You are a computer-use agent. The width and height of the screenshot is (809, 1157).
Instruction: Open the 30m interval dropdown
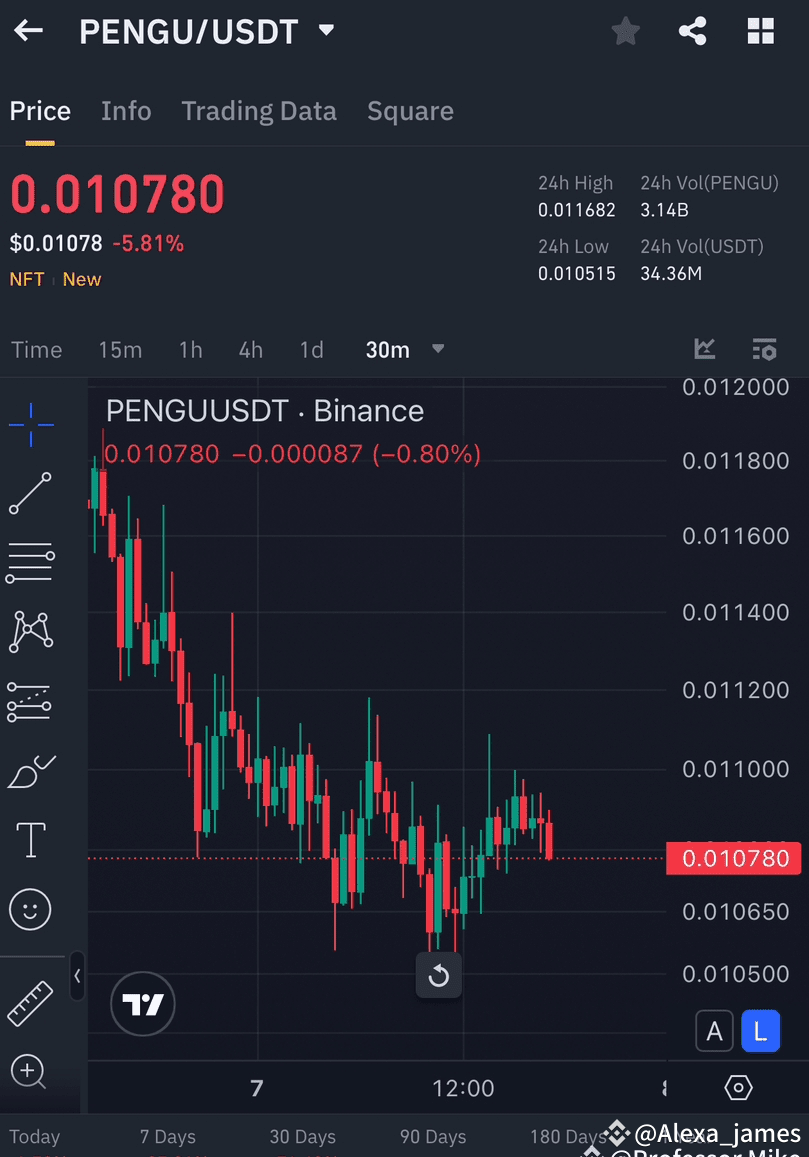pyautogui.click(x=405, y=349)
